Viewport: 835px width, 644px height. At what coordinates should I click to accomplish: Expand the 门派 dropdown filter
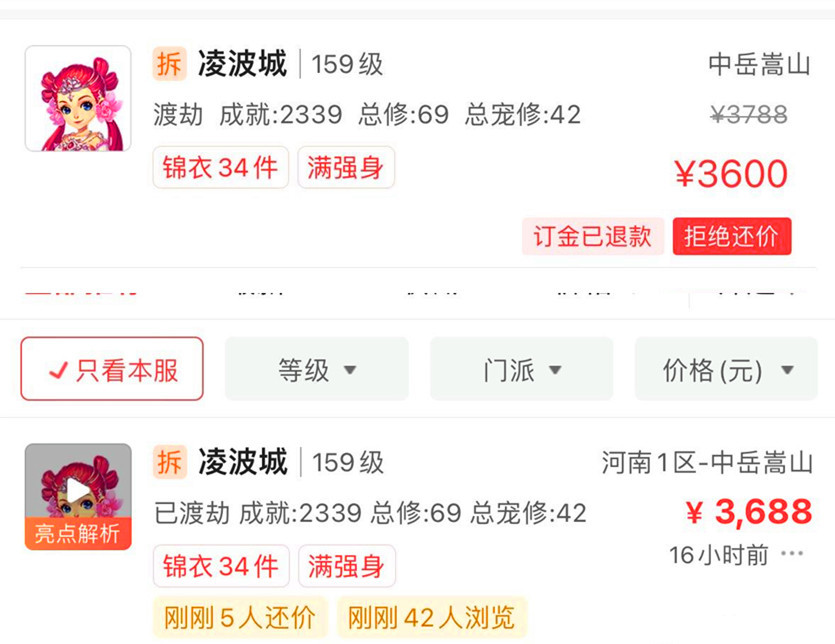pos(521,369)
